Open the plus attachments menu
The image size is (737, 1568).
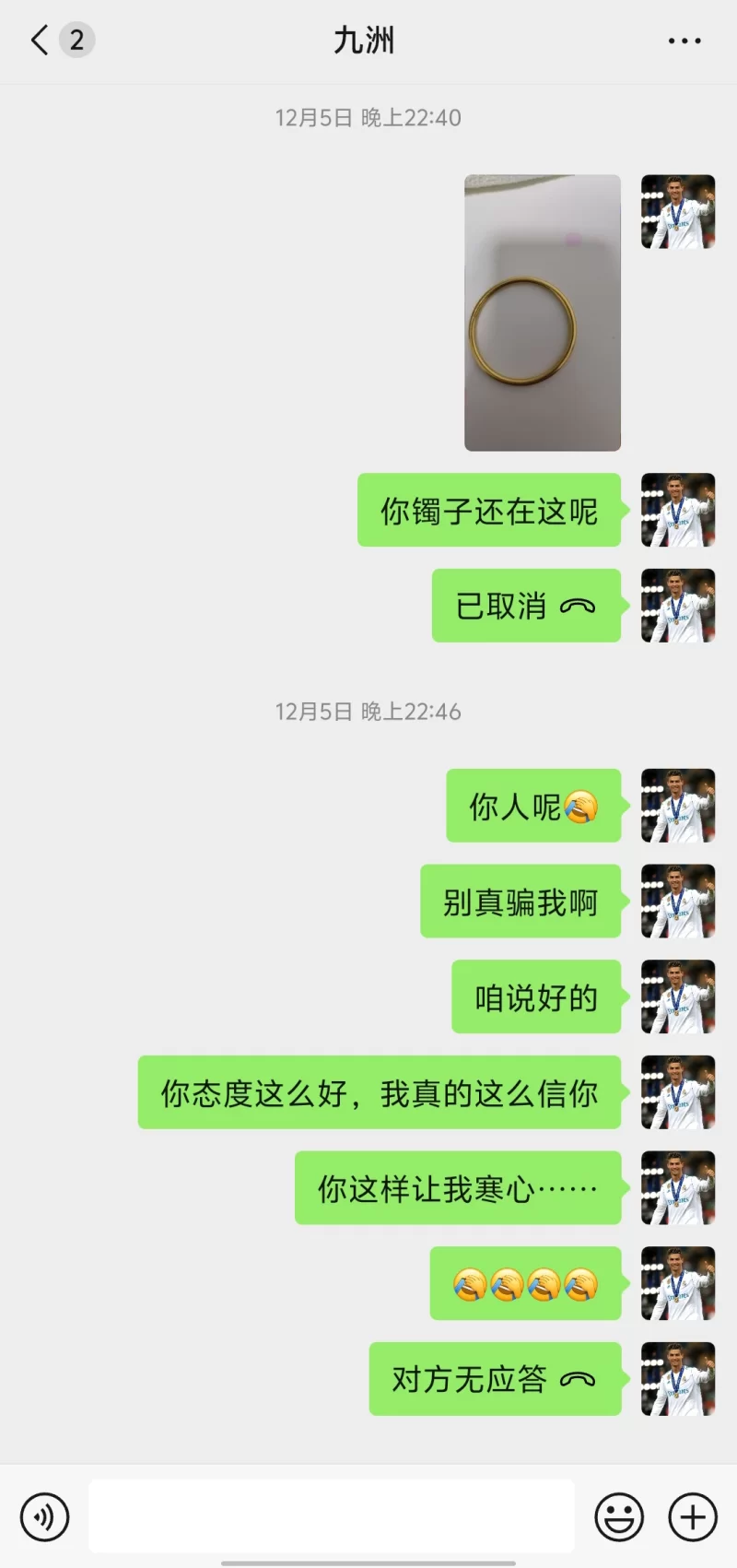tap(693, 1516)
